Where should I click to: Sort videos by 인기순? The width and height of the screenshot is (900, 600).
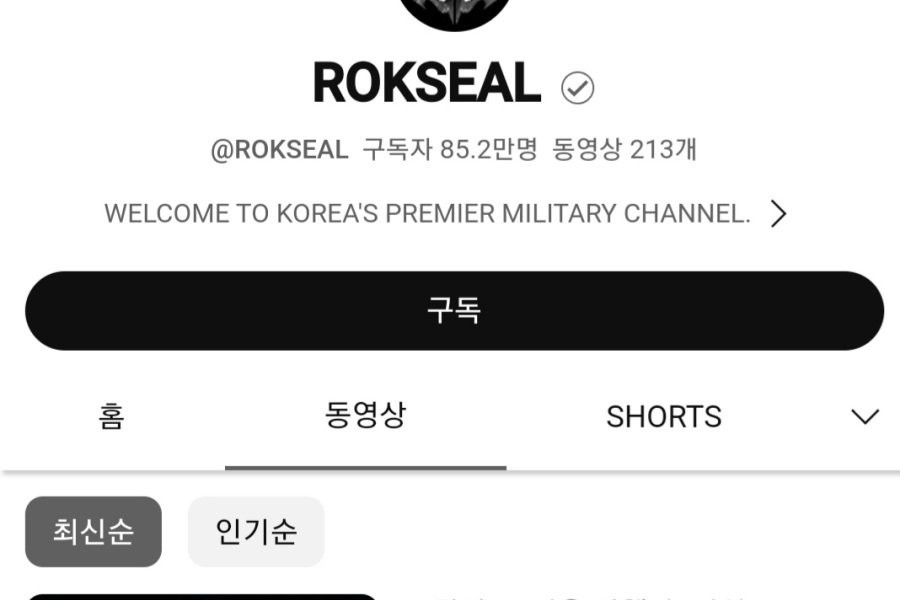256,531
